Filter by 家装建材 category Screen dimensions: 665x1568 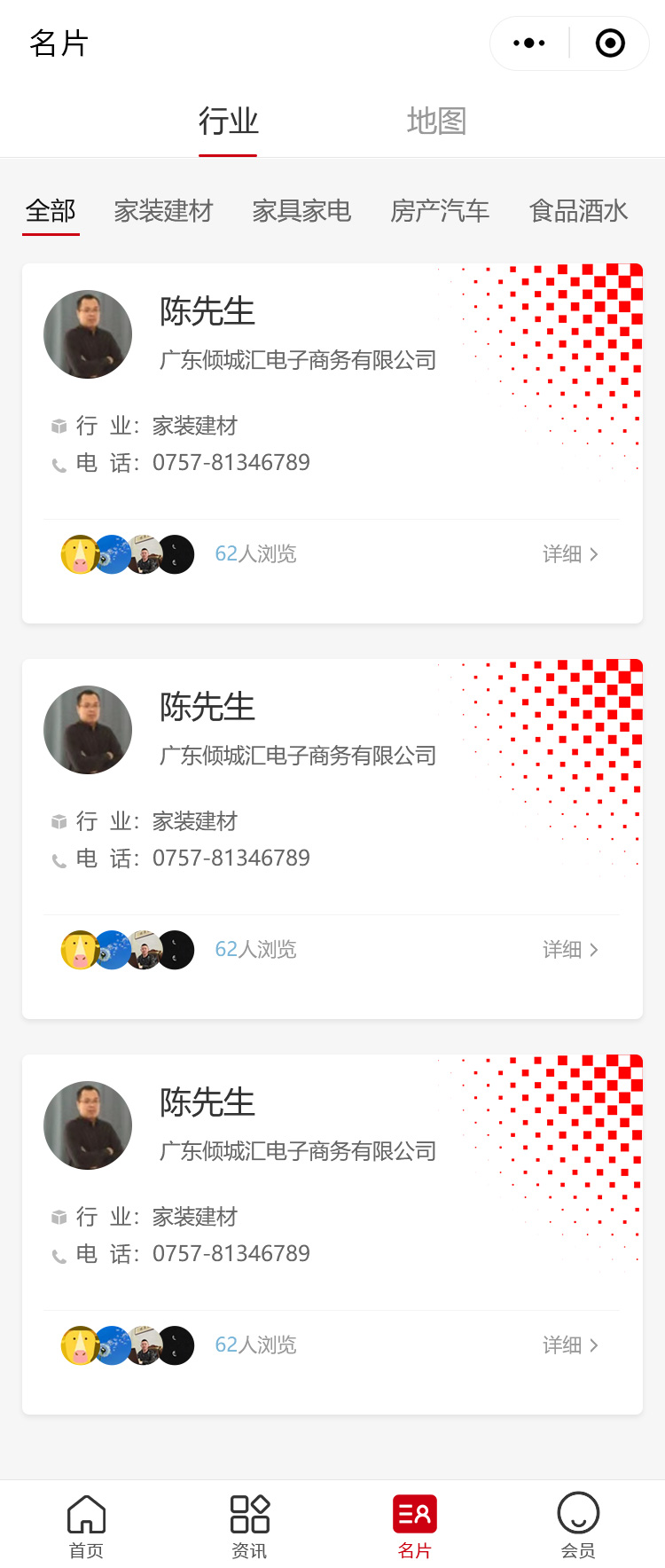tap(163, 211)
